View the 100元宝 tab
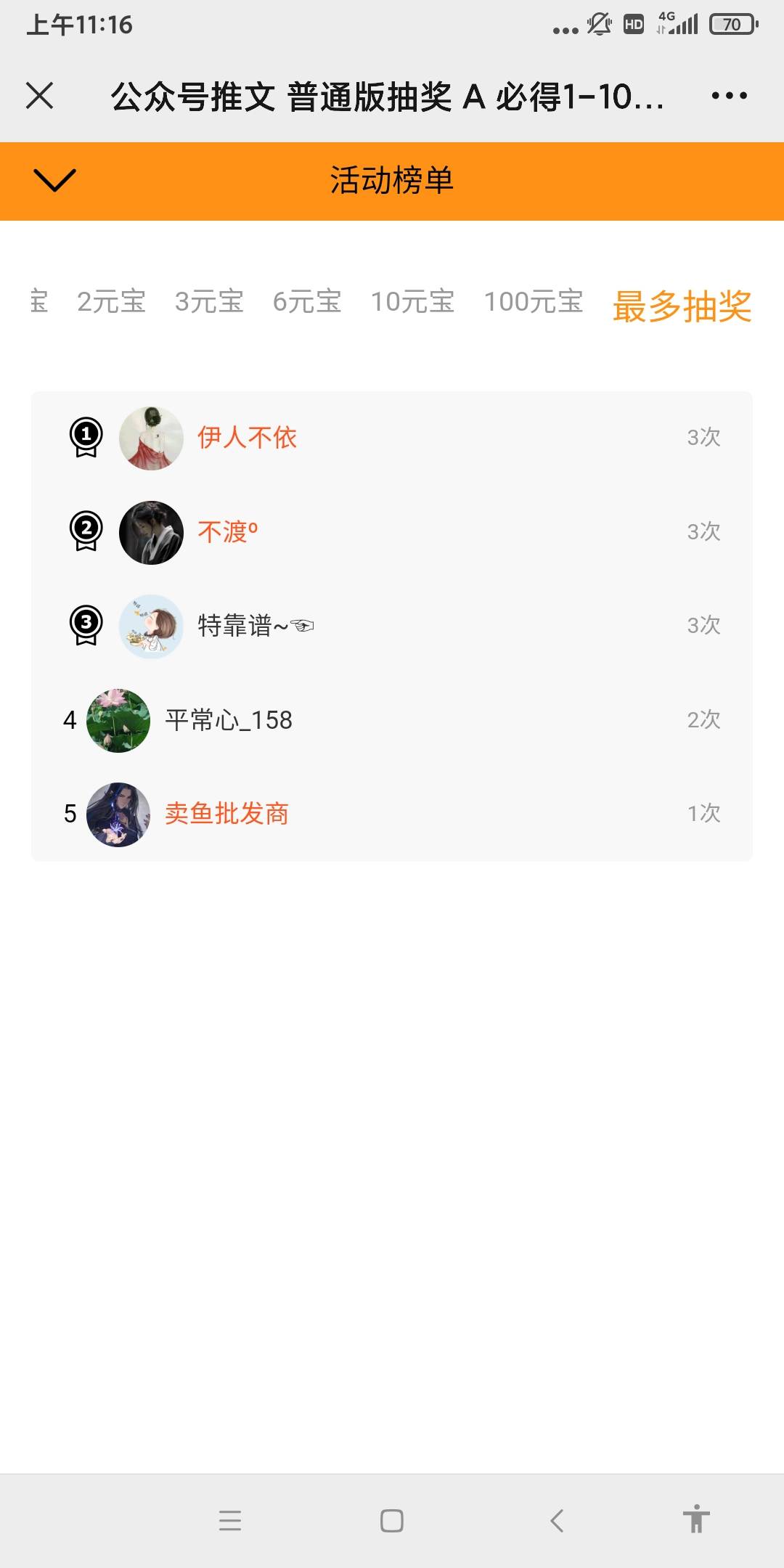 click(x=534, y=302)
